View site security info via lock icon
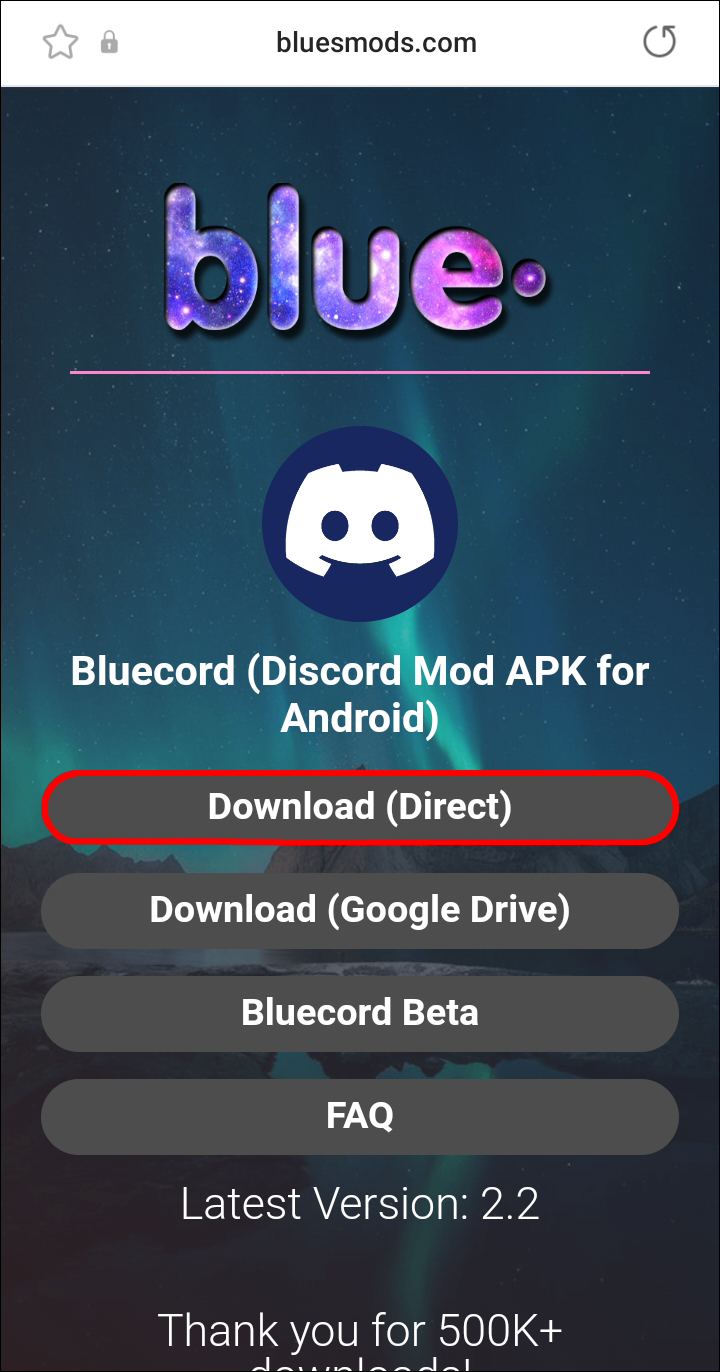This screenshot has width=720, height=1372. click(x=109, y=43)
